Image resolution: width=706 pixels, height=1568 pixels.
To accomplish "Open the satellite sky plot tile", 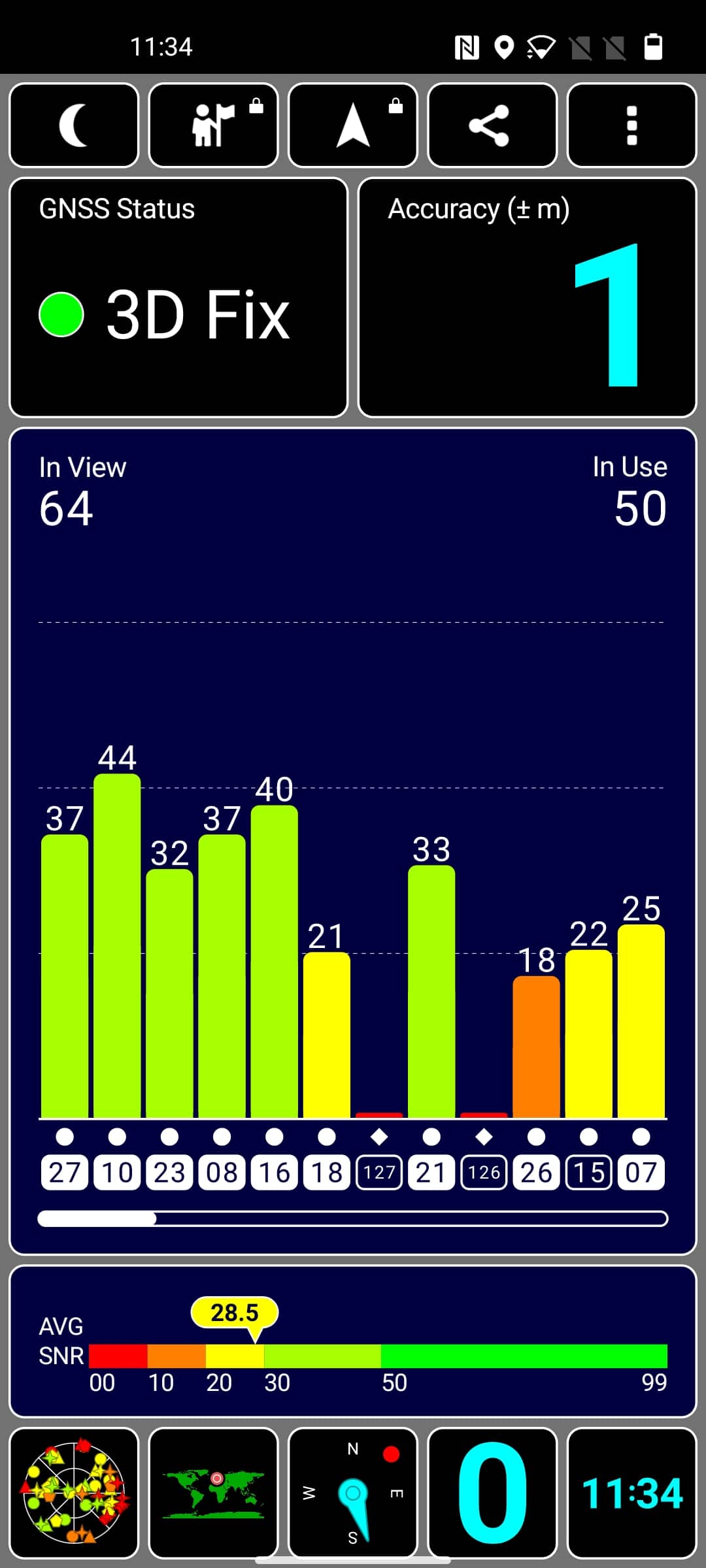I will click(74, 1493).
